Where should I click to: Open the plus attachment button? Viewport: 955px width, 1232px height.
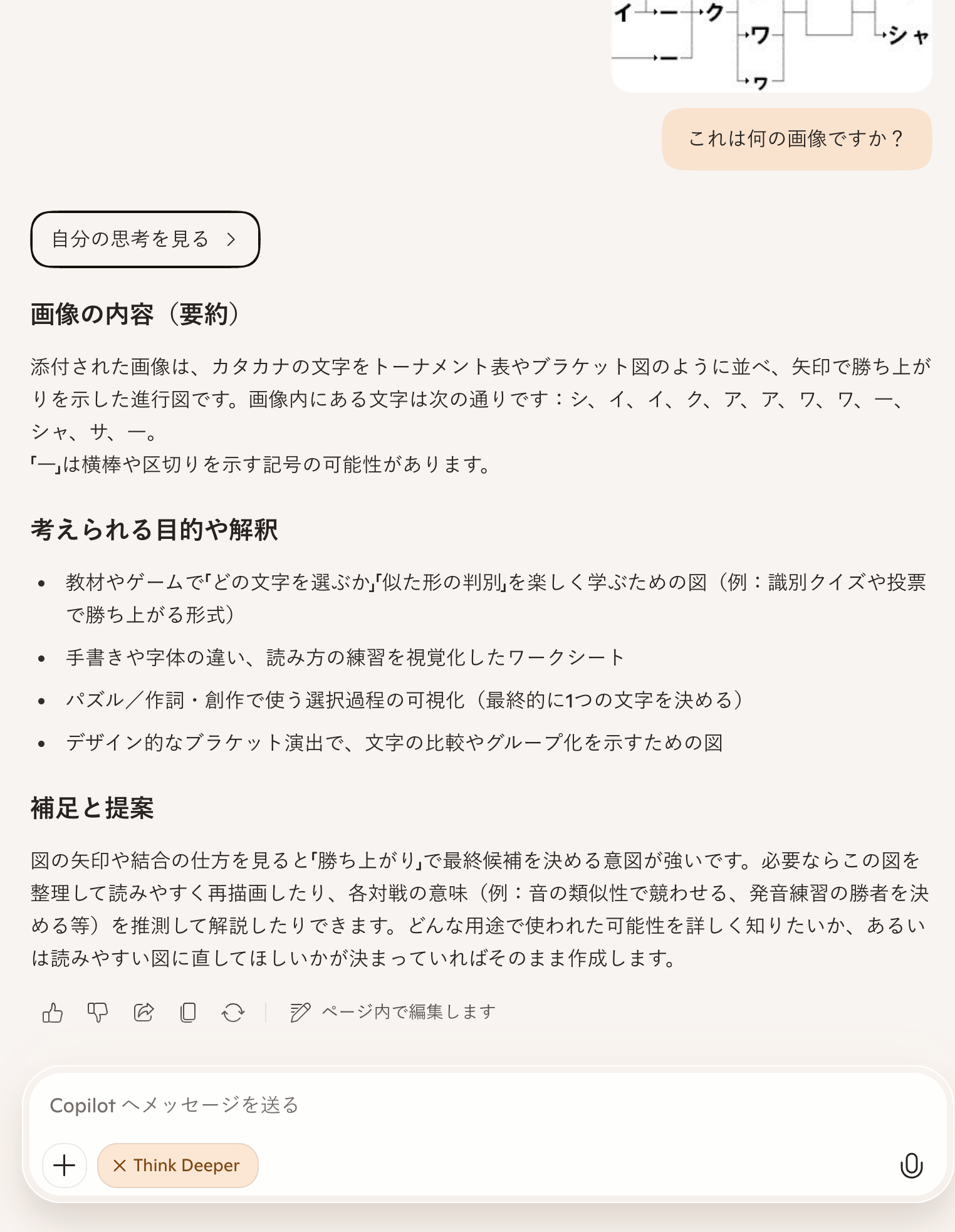click(65, 1166)
